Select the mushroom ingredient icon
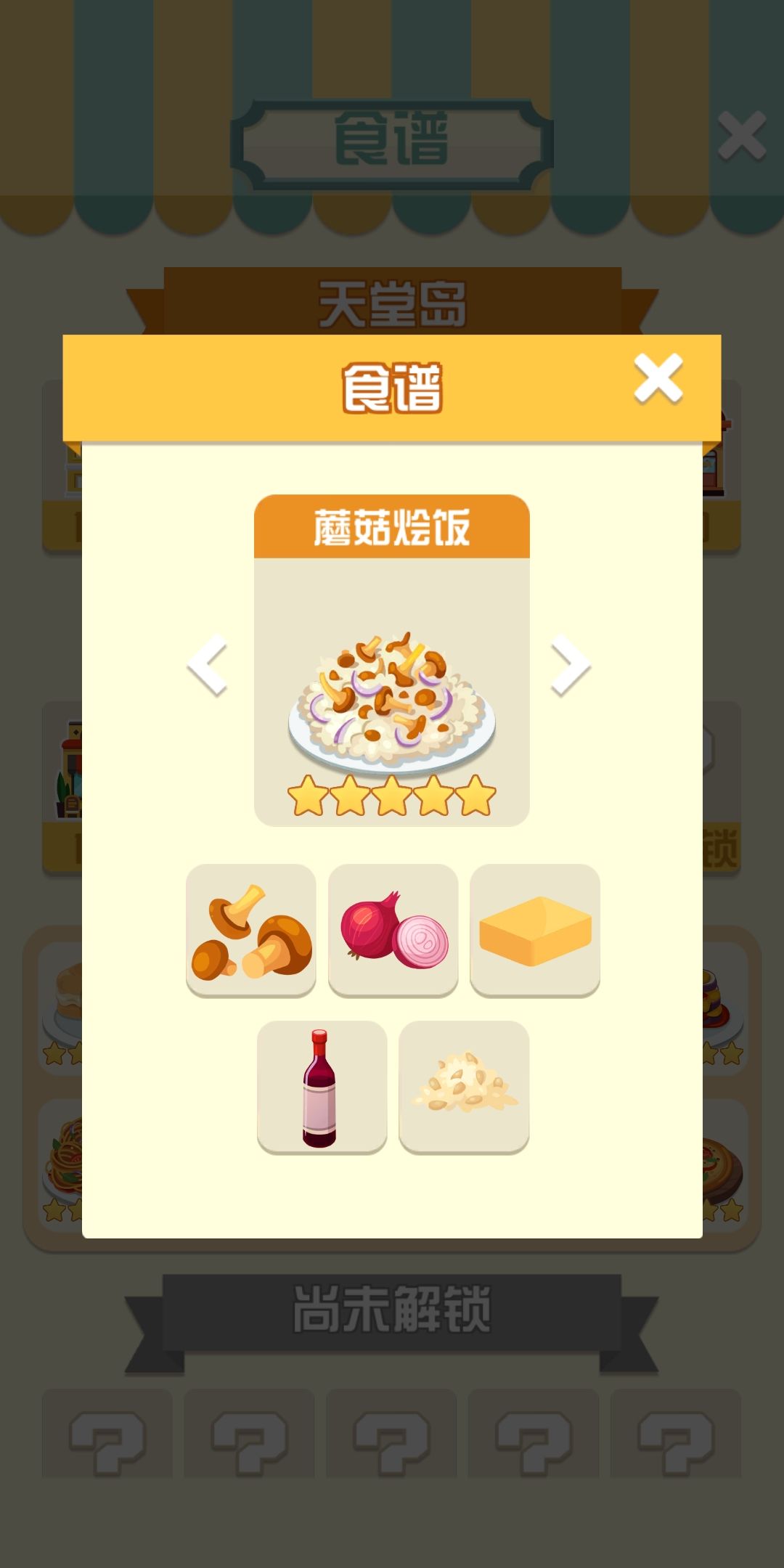This screenshot has height=1568, width=784. (250, 928)
